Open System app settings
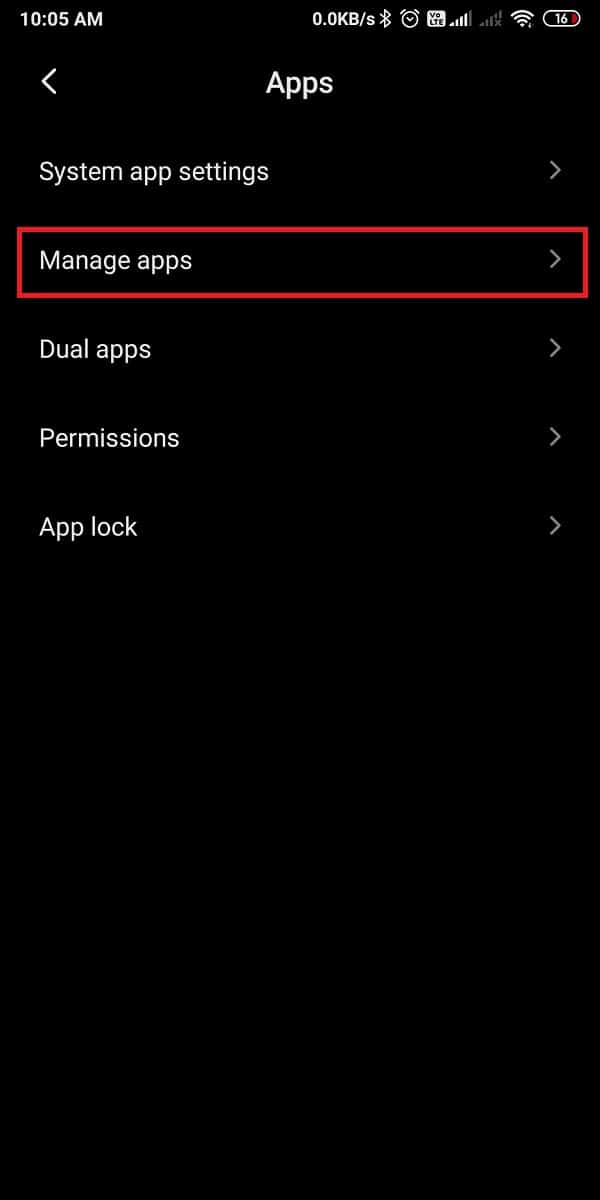 pos(300,171)
